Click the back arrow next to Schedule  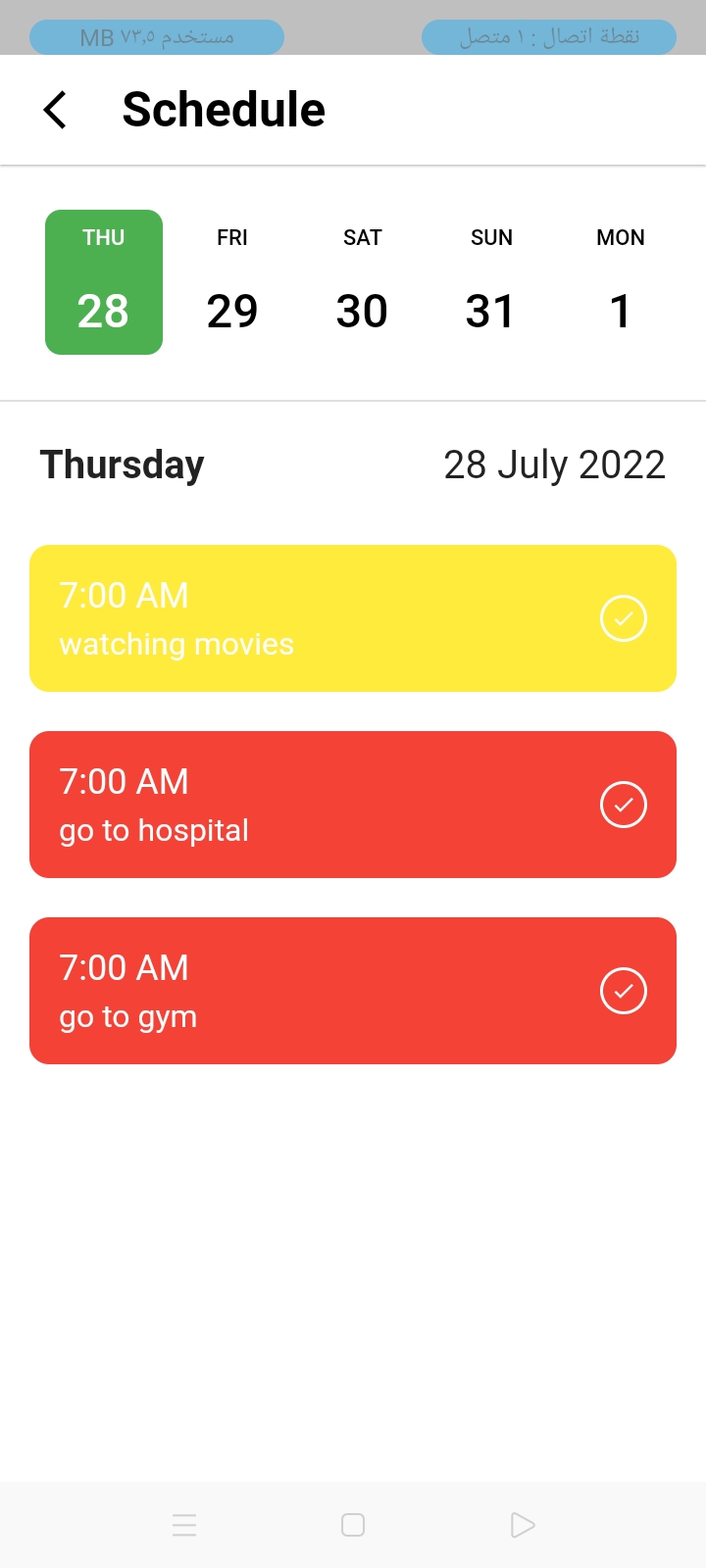point(56,110)
